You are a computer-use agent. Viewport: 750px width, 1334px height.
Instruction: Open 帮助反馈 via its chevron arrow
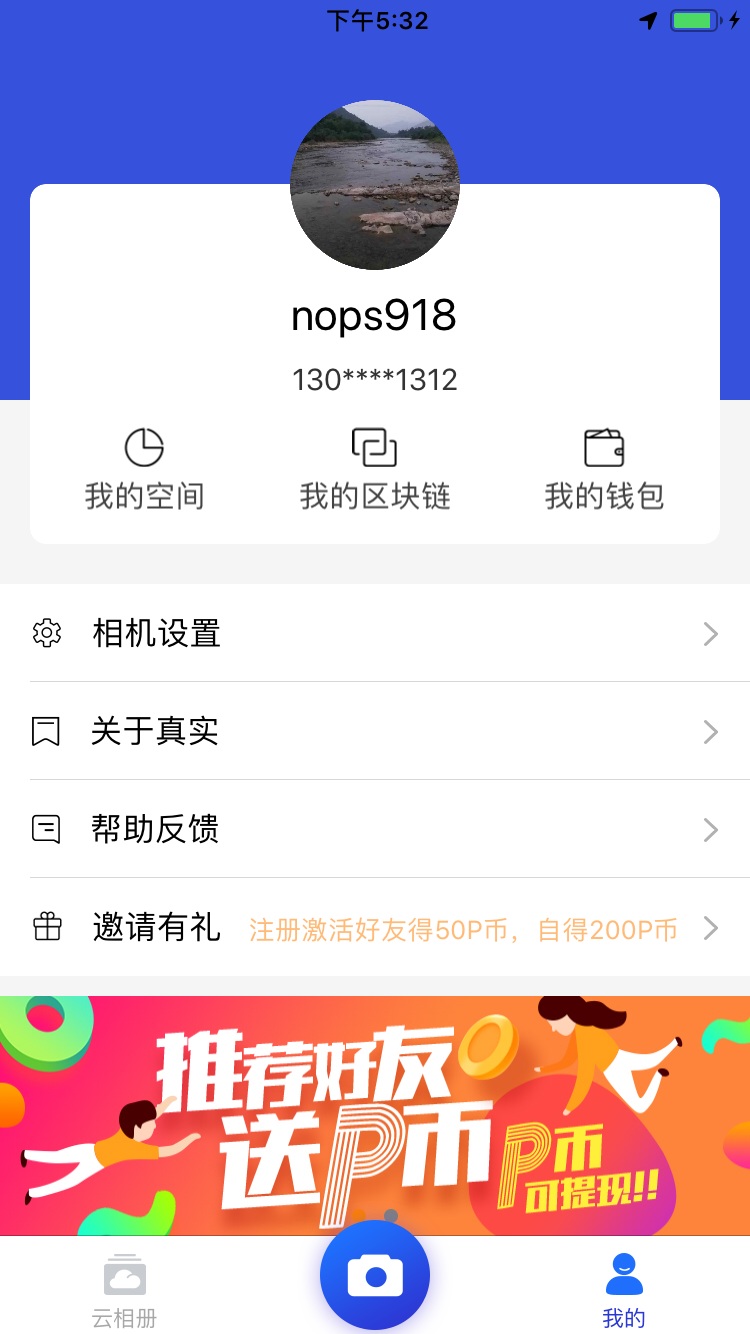coord(710,829)
